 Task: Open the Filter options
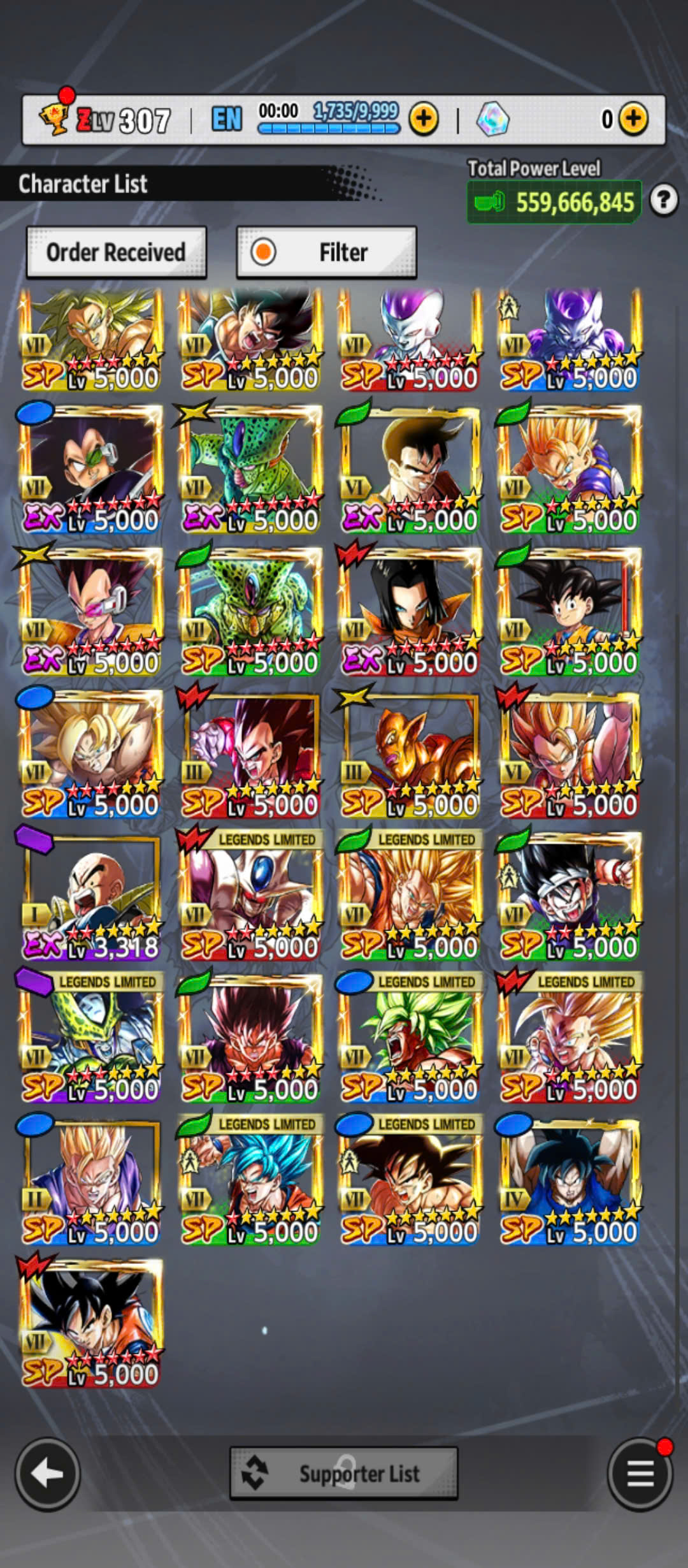click(326, 252)
